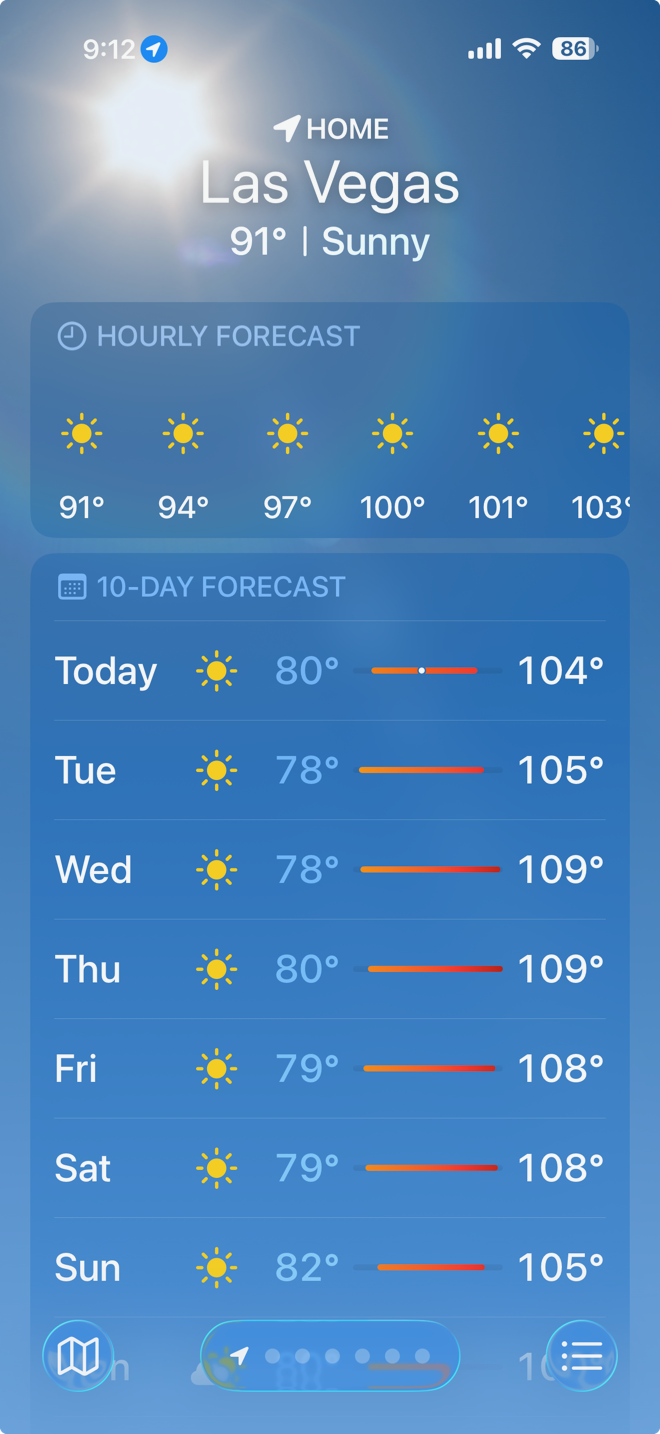Open the hourly forecast card
660x1434 pixels.
(330, 420)
